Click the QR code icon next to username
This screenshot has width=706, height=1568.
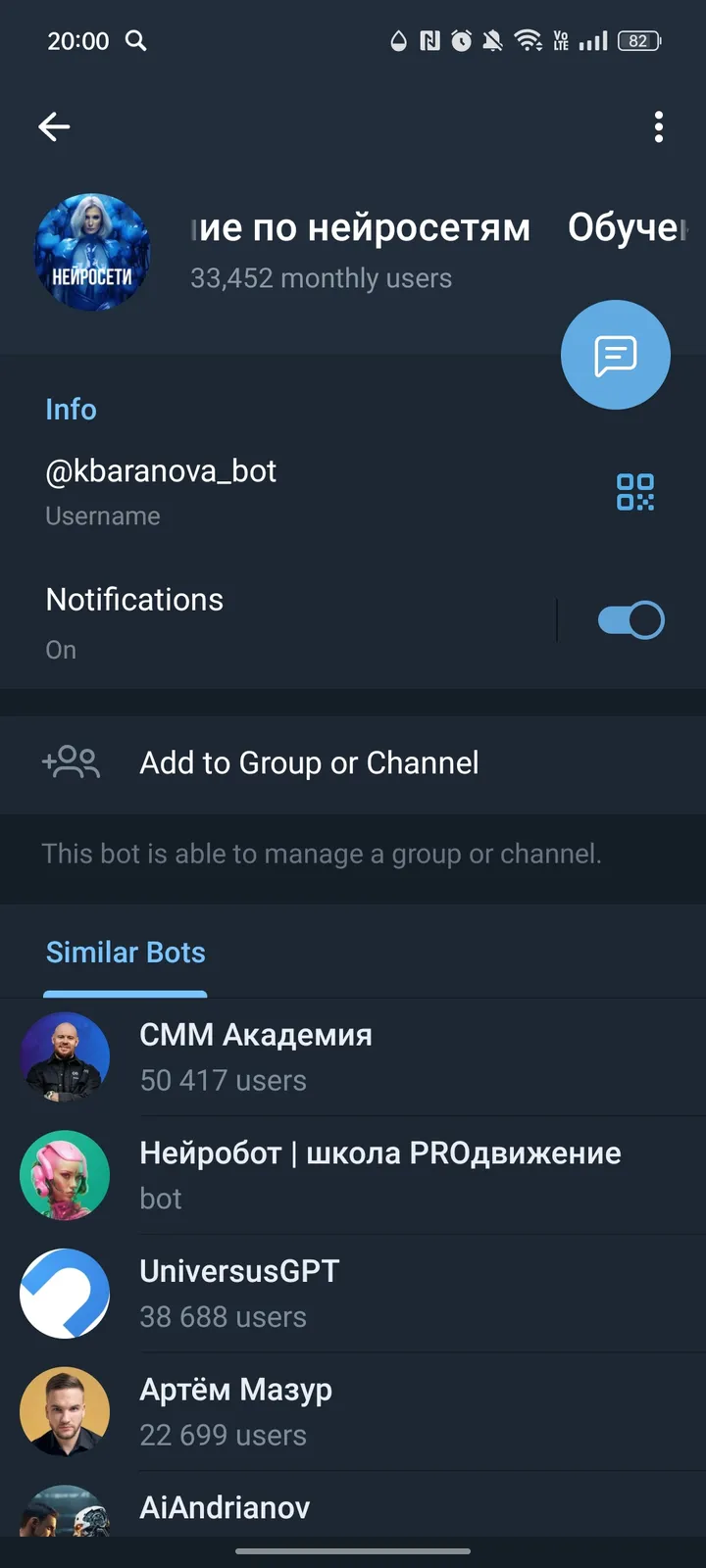point(635,493)
